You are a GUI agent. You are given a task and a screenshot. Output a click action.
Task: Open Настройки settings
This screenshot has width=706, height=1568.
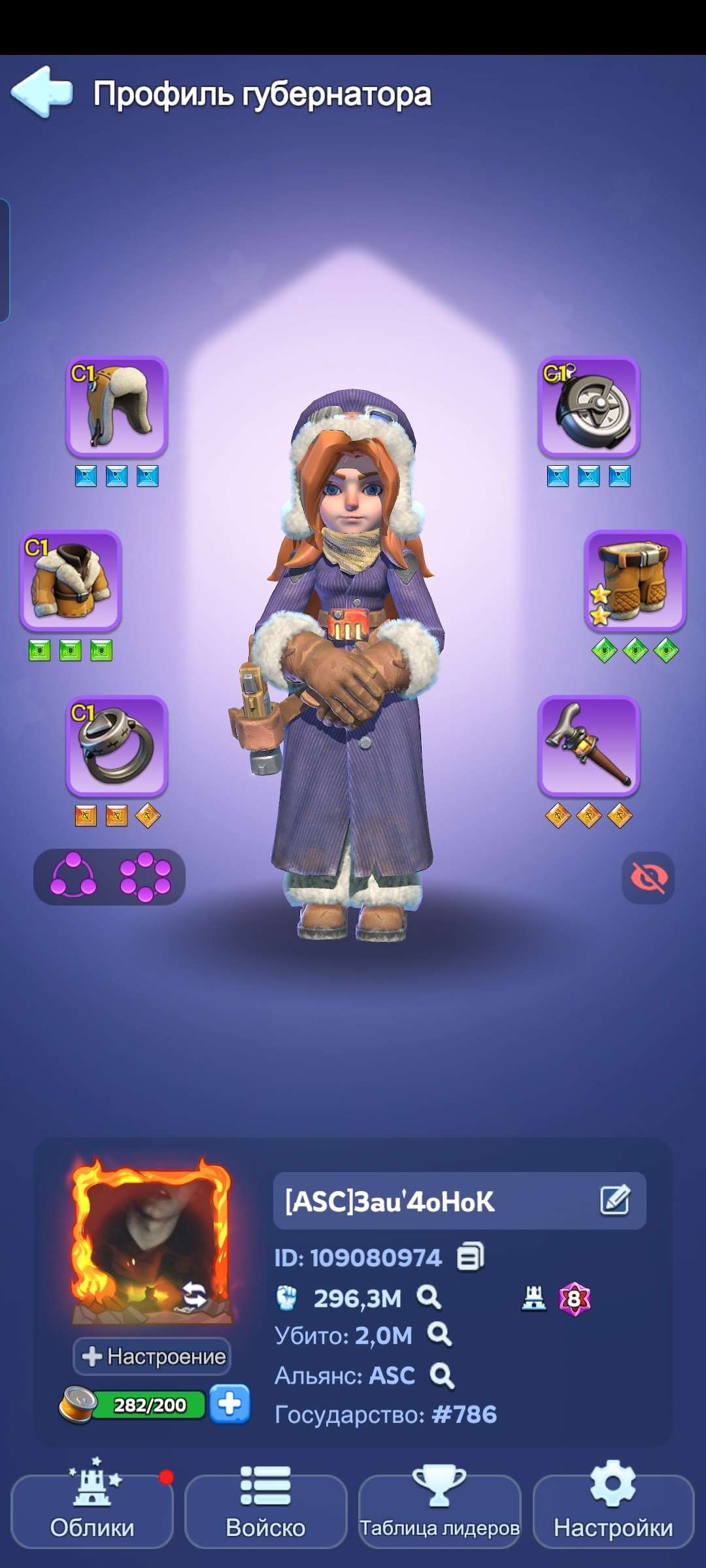tap(613, 1510)
